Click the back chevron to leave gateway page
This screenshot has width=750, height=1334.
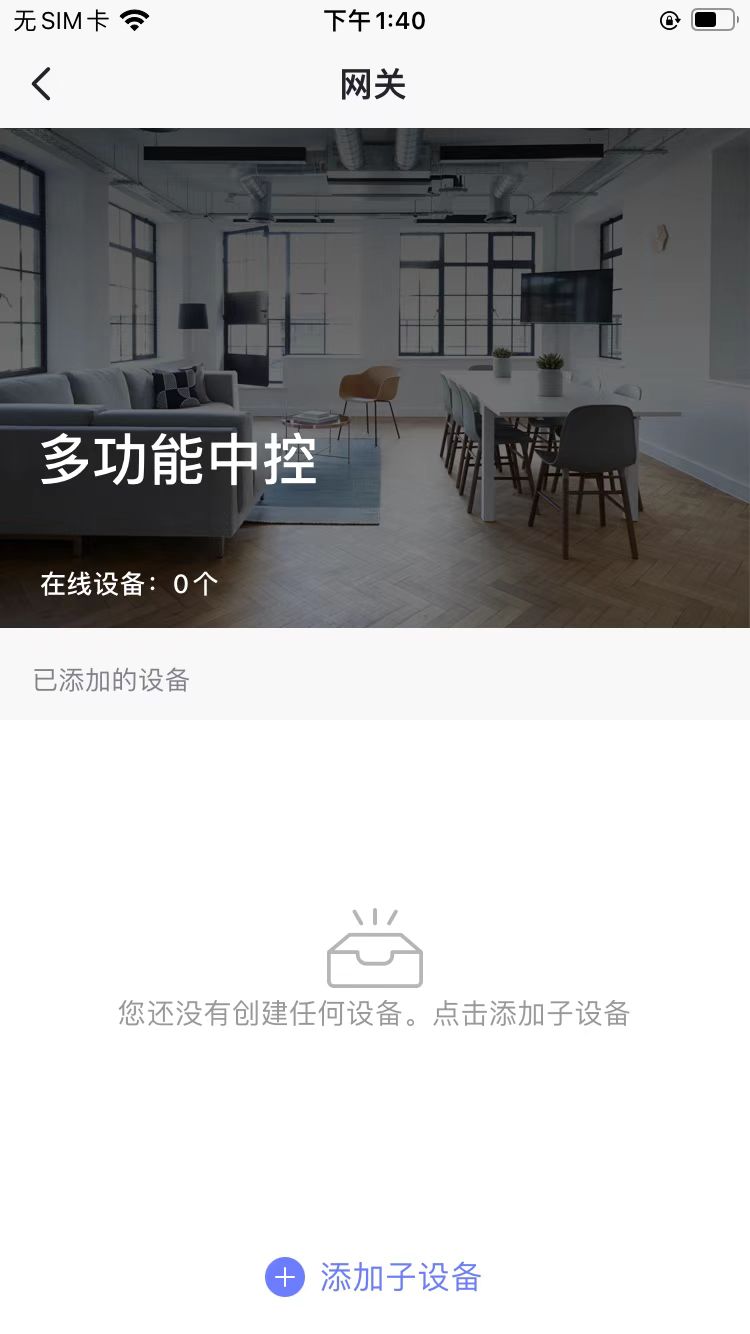(40, 84)
